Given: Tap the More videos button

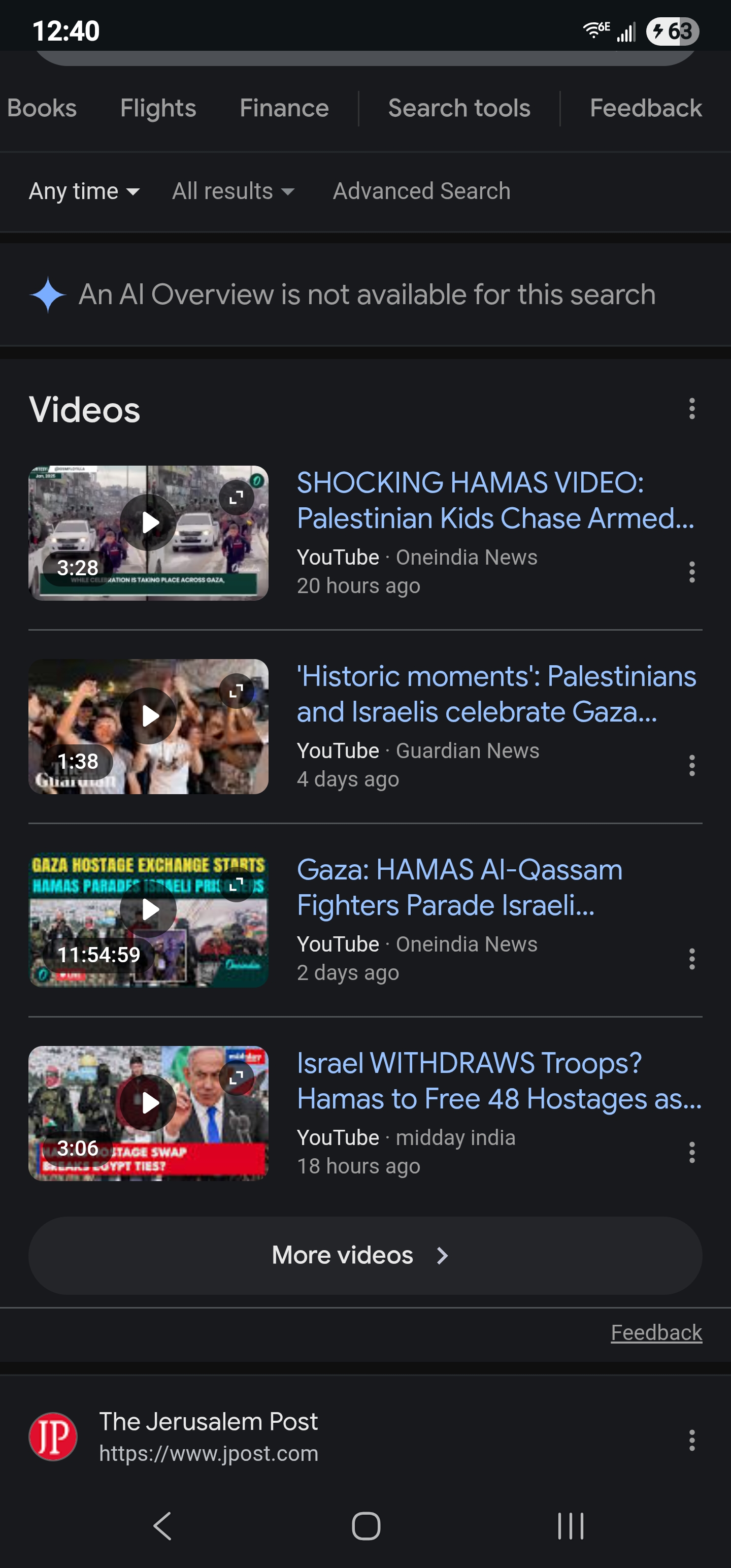Looking at the screenshot, I should click(x=364, y=1255).
